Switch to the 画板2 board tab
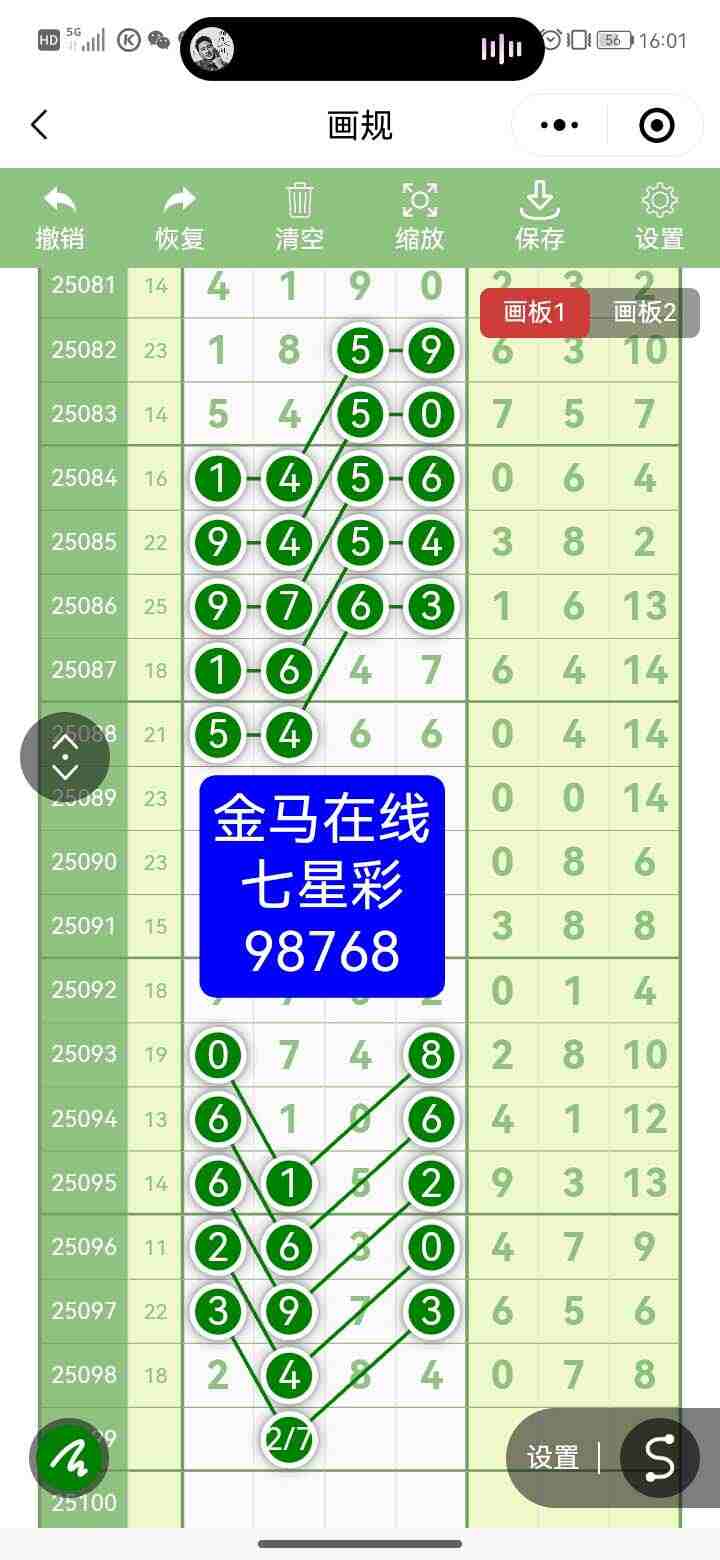 645,312
